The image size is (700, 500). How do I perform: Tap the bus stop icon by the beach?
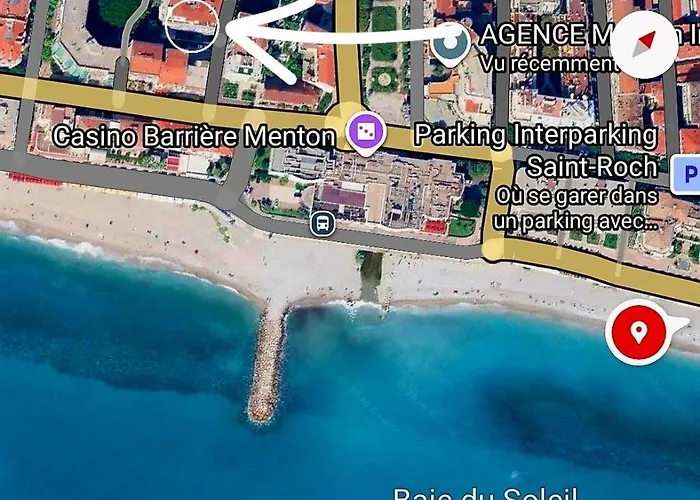pyautogui.click(x=322, y=222)
